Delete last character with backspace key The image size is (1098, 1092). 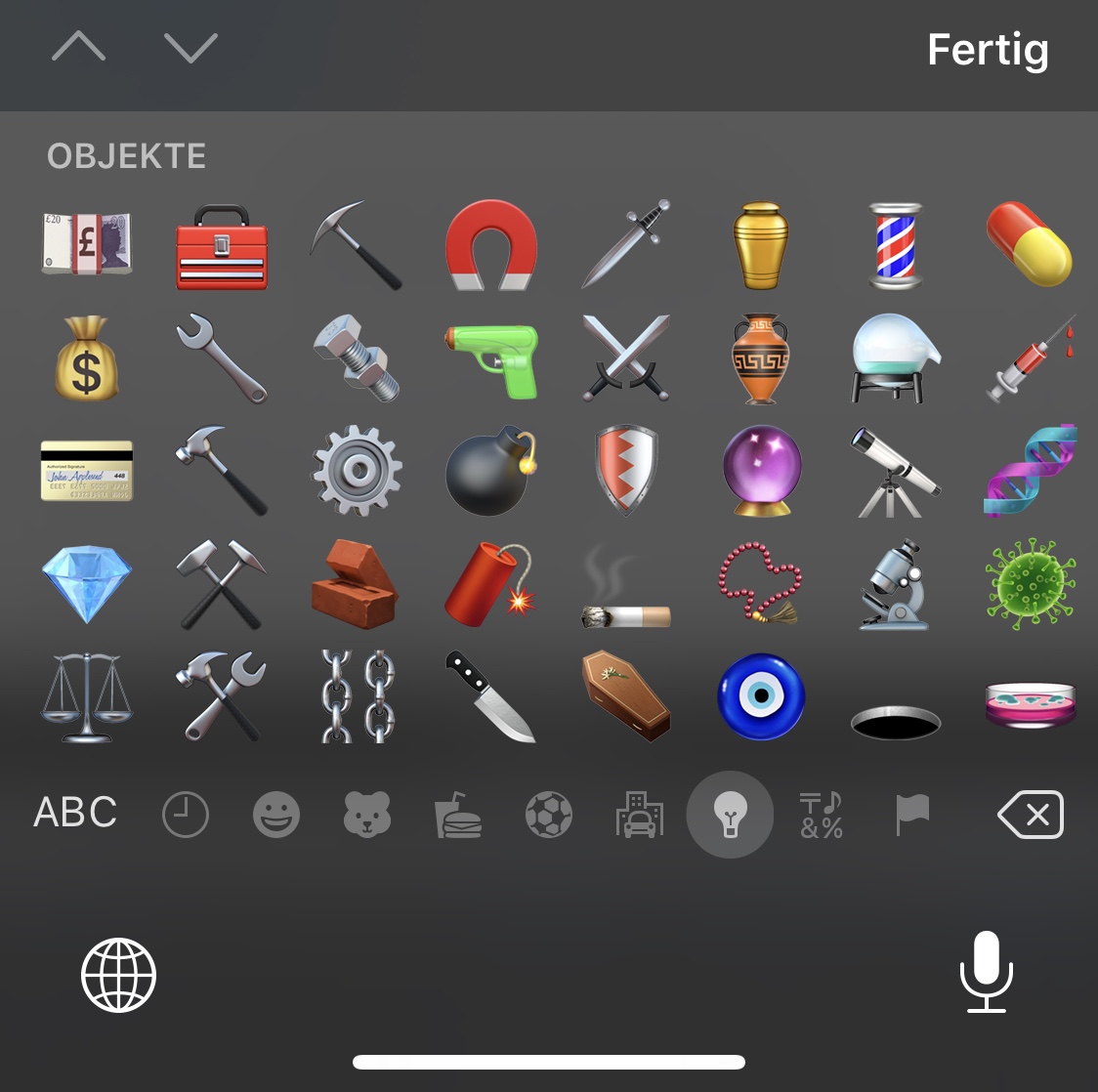click(1031, 815)
